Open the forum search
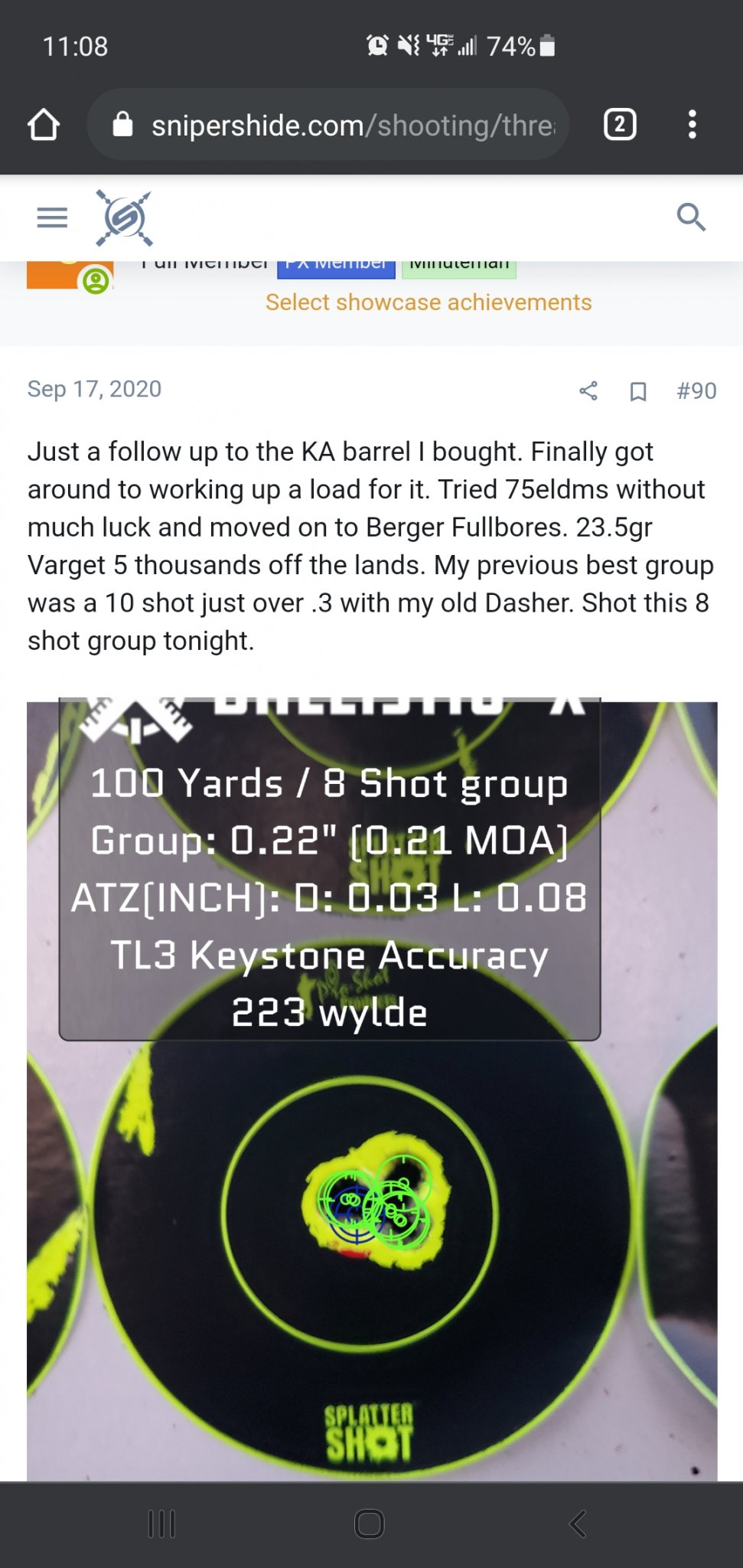743x1568 pixels. coord(690,217)
